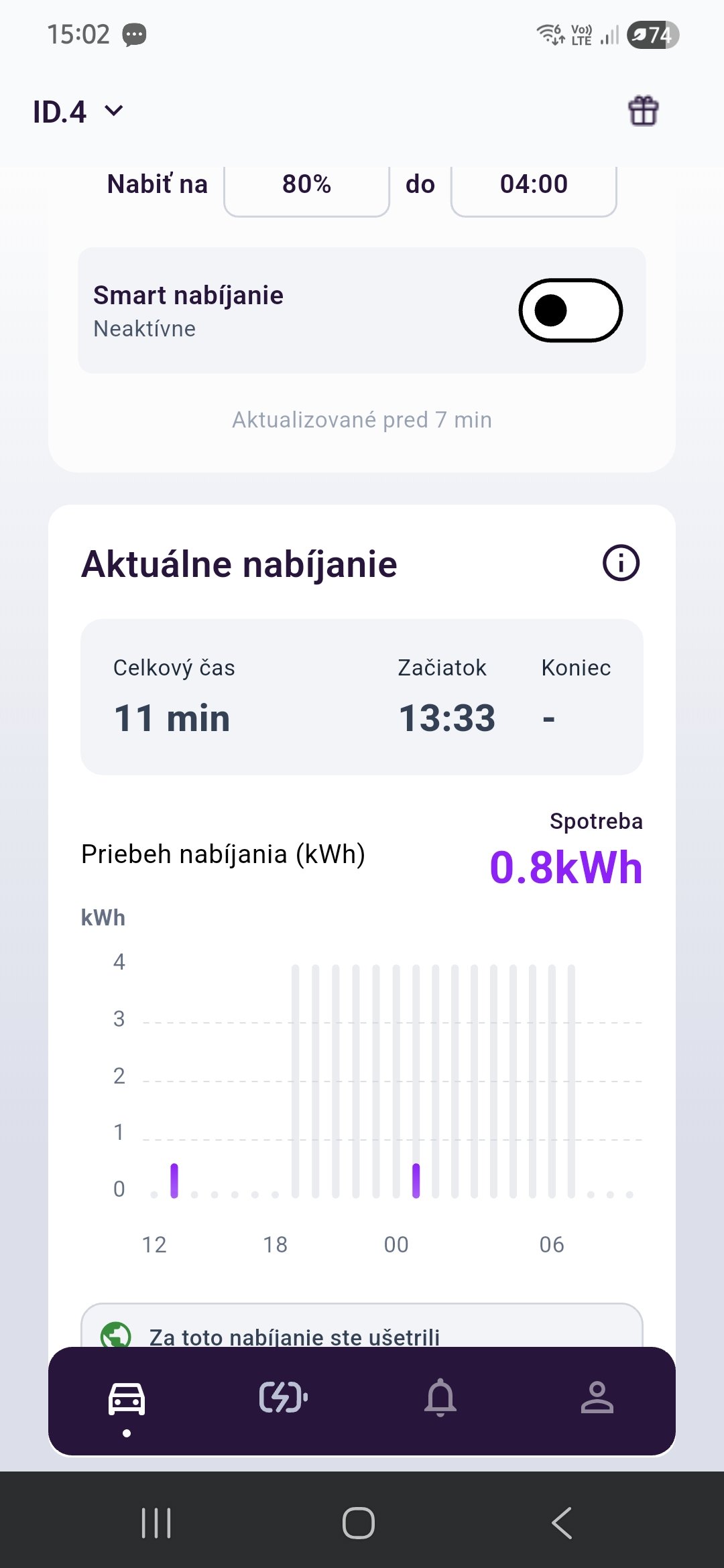Open the notifications bell tab
Viewport: 724px width, 1568px height.
[x=440, y=1398]
